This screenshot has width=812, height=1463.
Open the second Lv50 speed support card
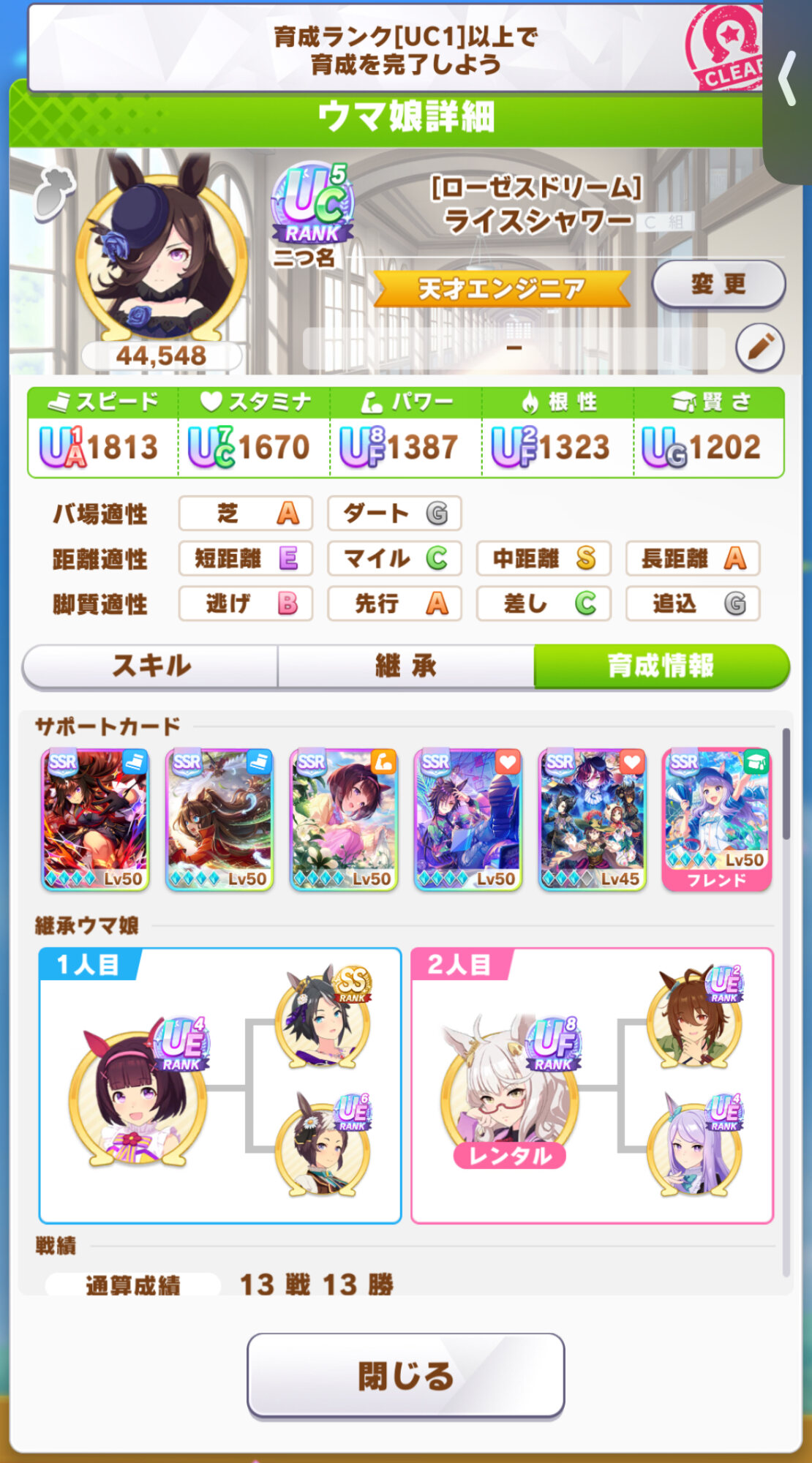tap(219, 819)
